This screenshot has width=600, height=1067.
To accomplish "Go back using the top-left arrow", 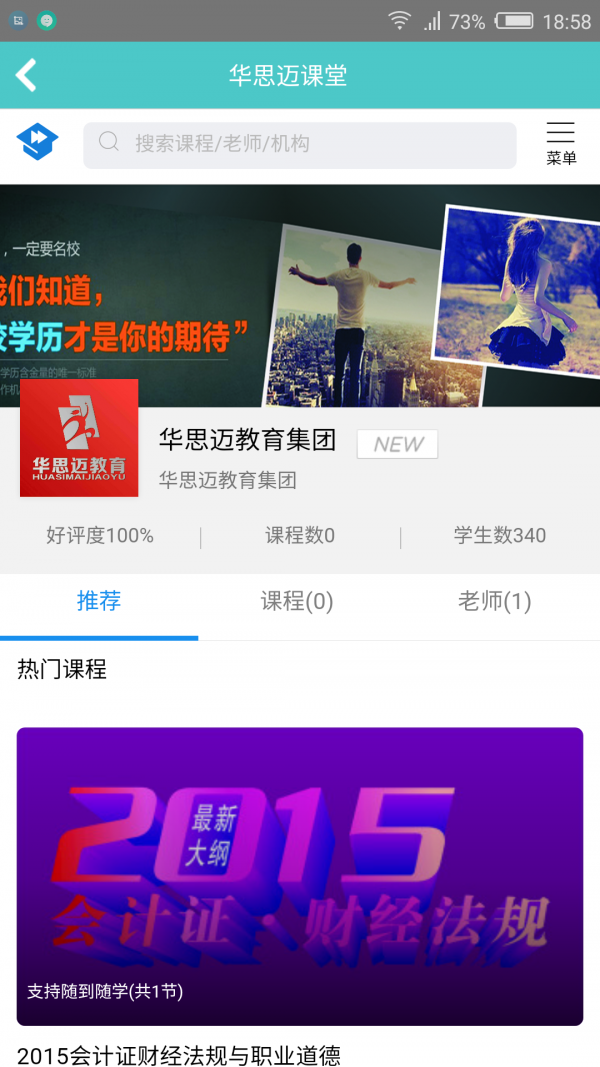I will point(27,75).
